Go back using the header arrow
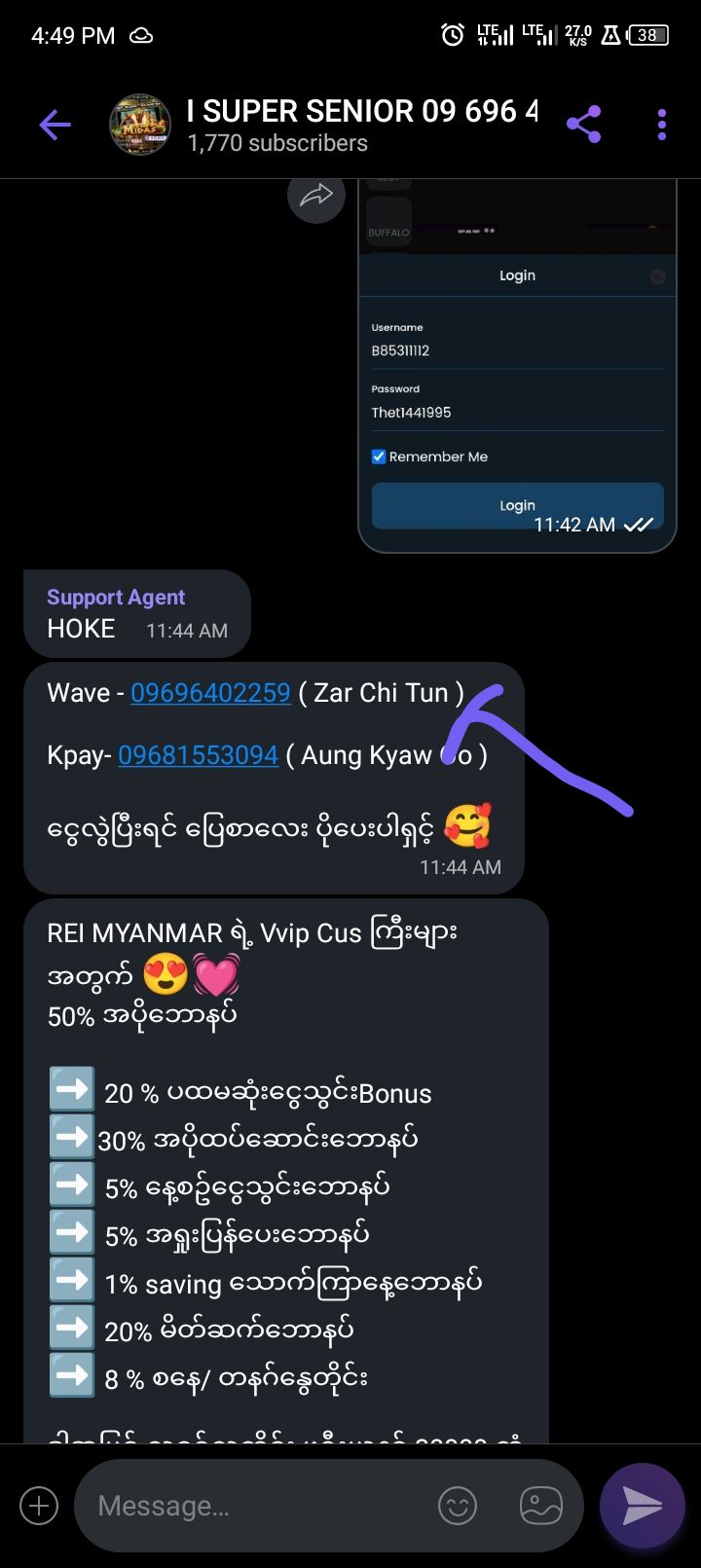 point(55,125)
